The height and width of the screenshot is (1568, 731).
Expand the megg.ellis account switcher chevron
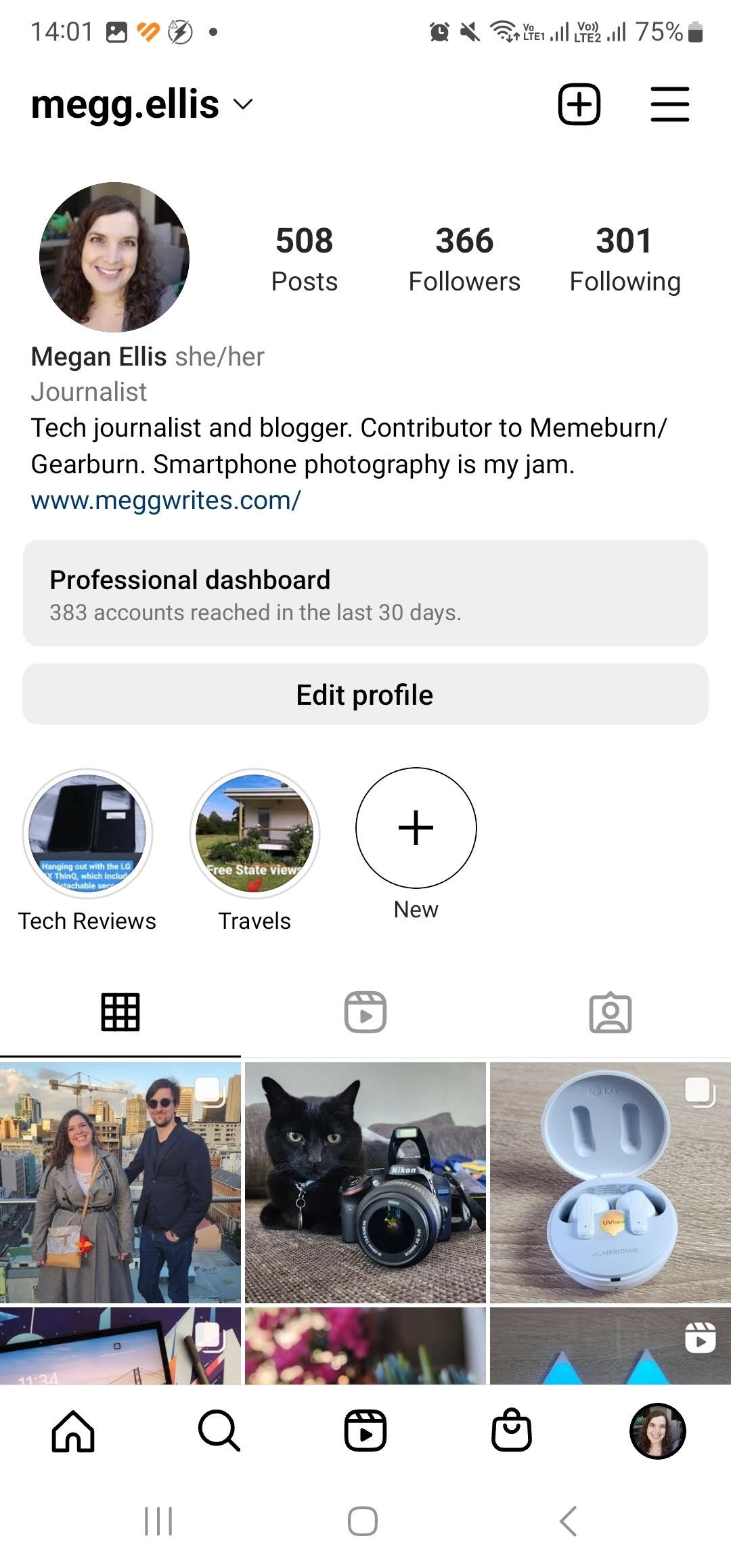(243, 106)
